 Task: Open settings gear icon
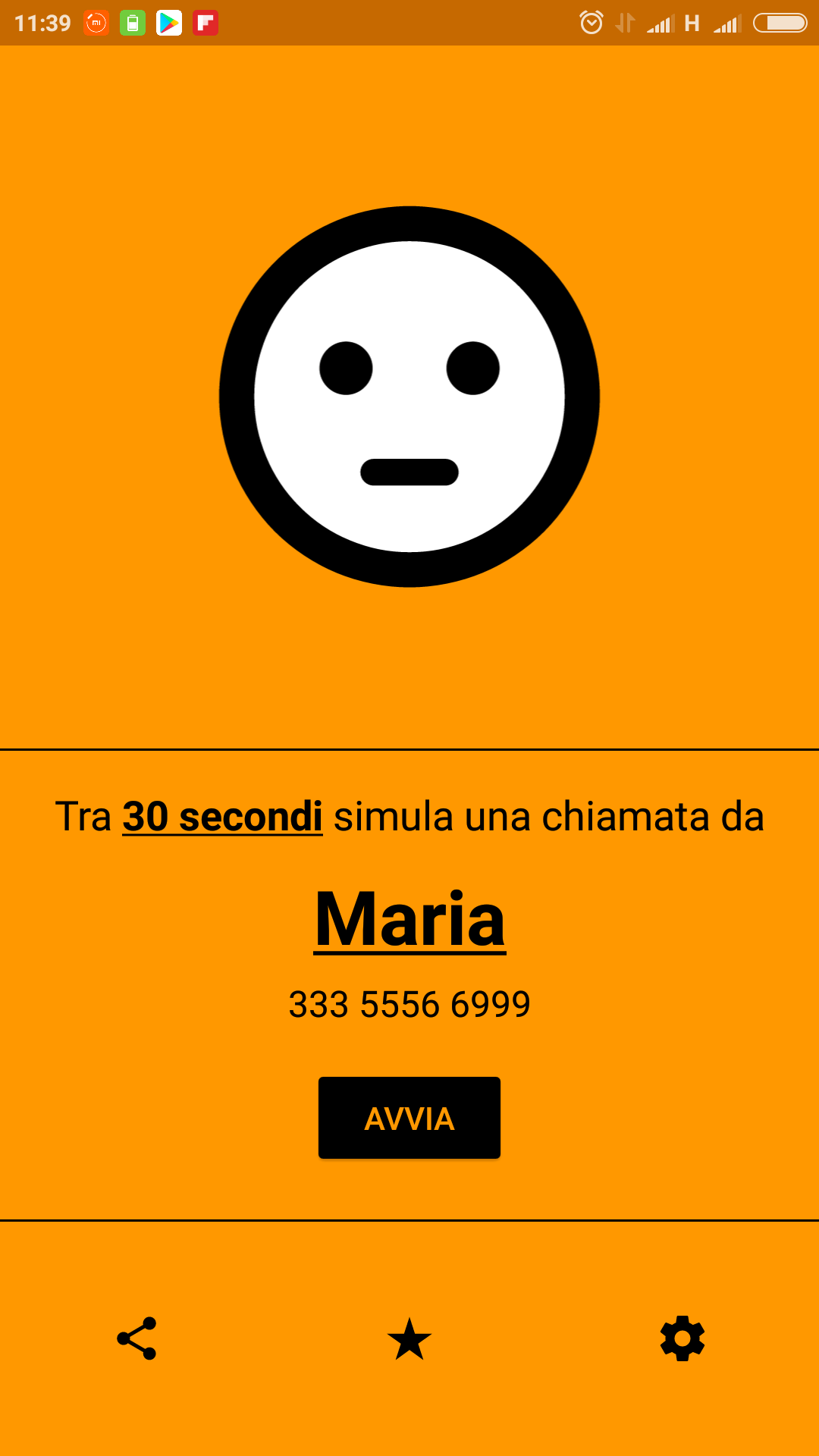tap(682, 1338)
